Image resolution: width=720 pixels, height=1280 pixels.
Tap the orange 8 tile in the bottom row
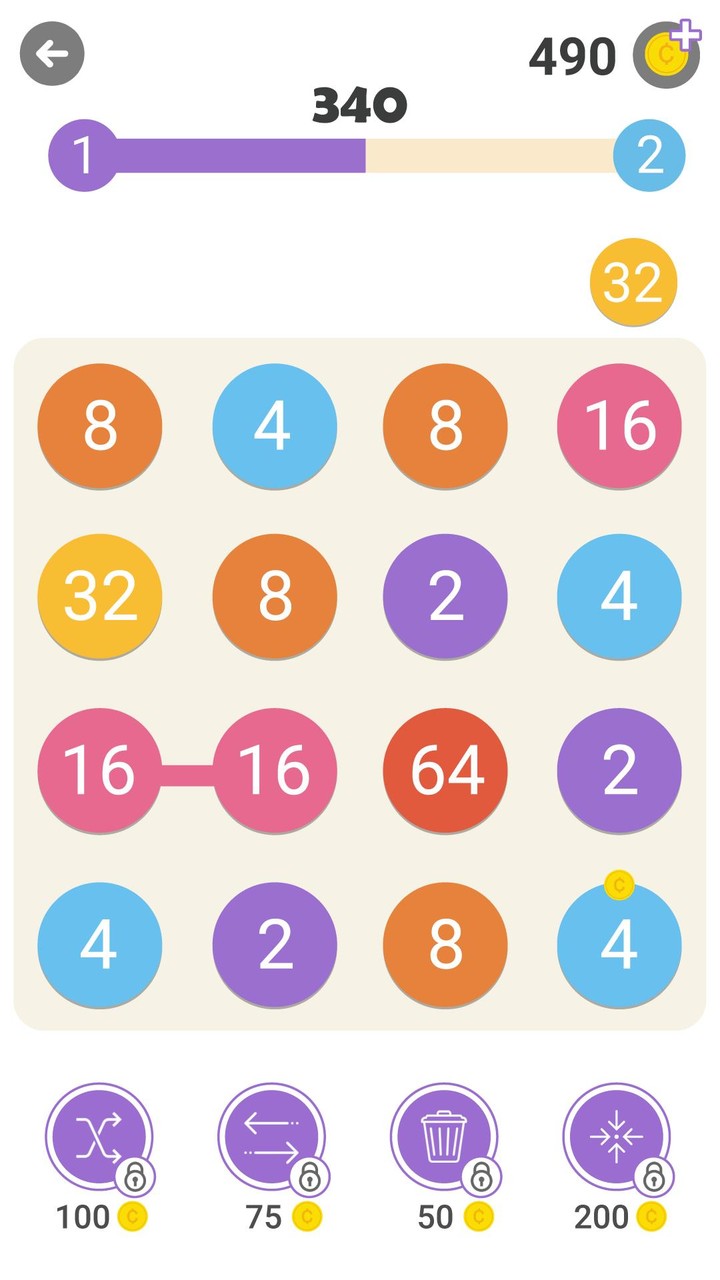pos(445,944)
